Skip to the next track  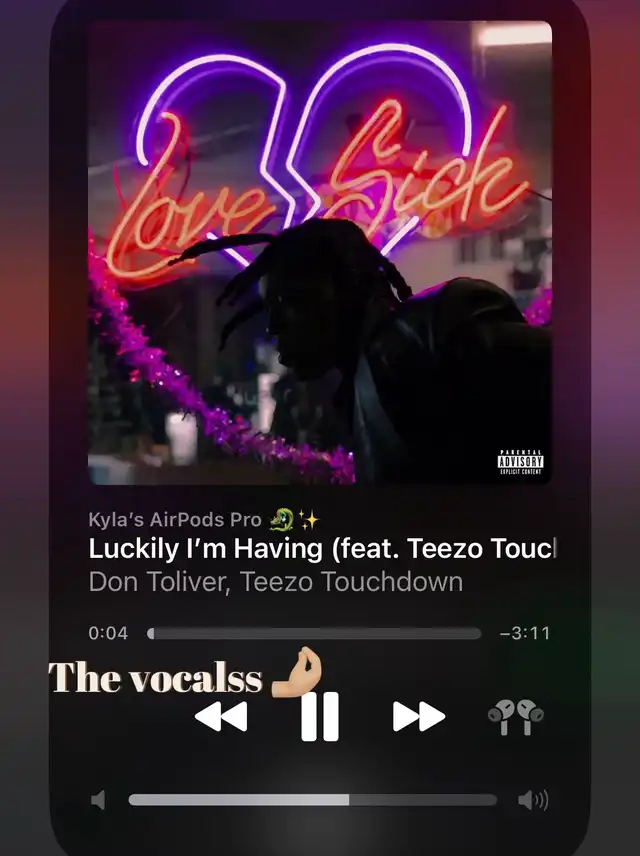tap(418, 716)
